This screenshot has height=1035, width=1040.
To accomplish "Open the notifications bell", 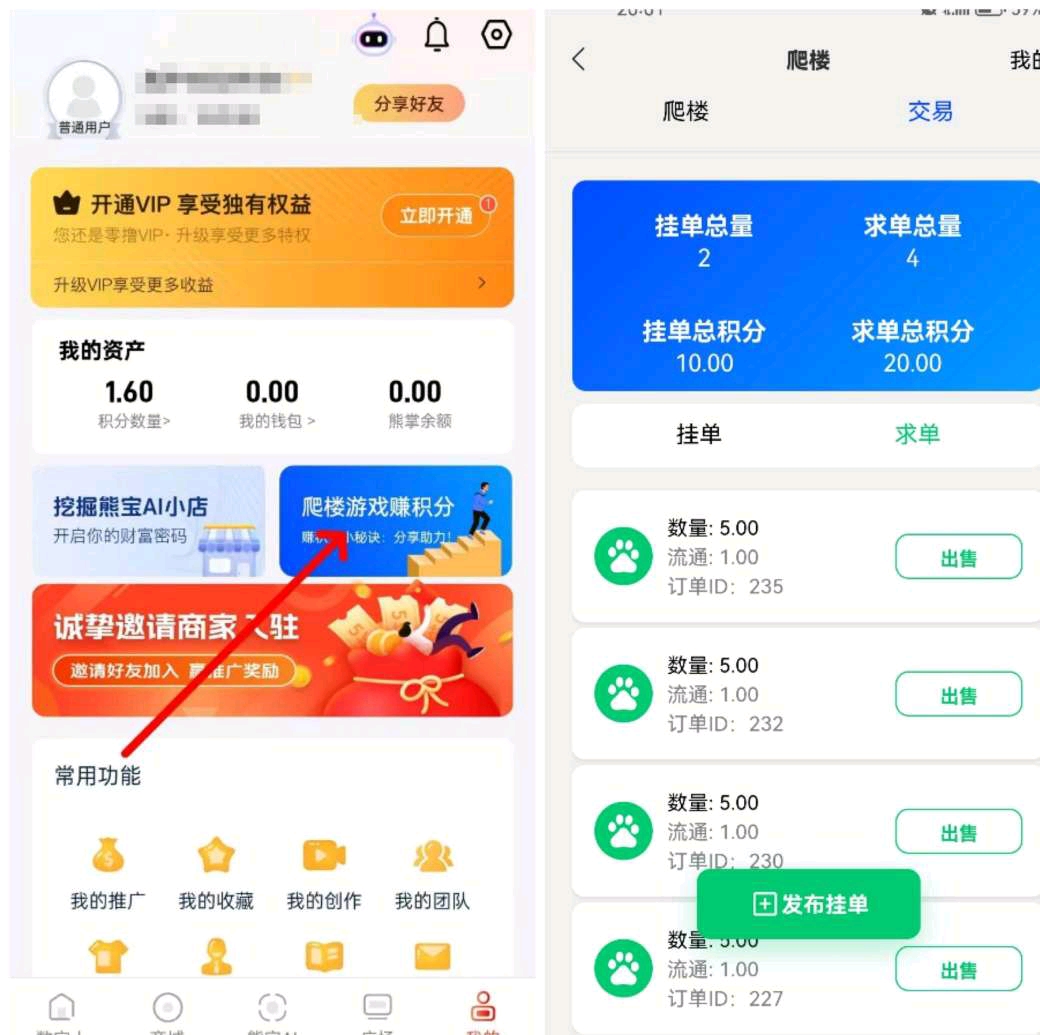I will [x=437, y=36].
